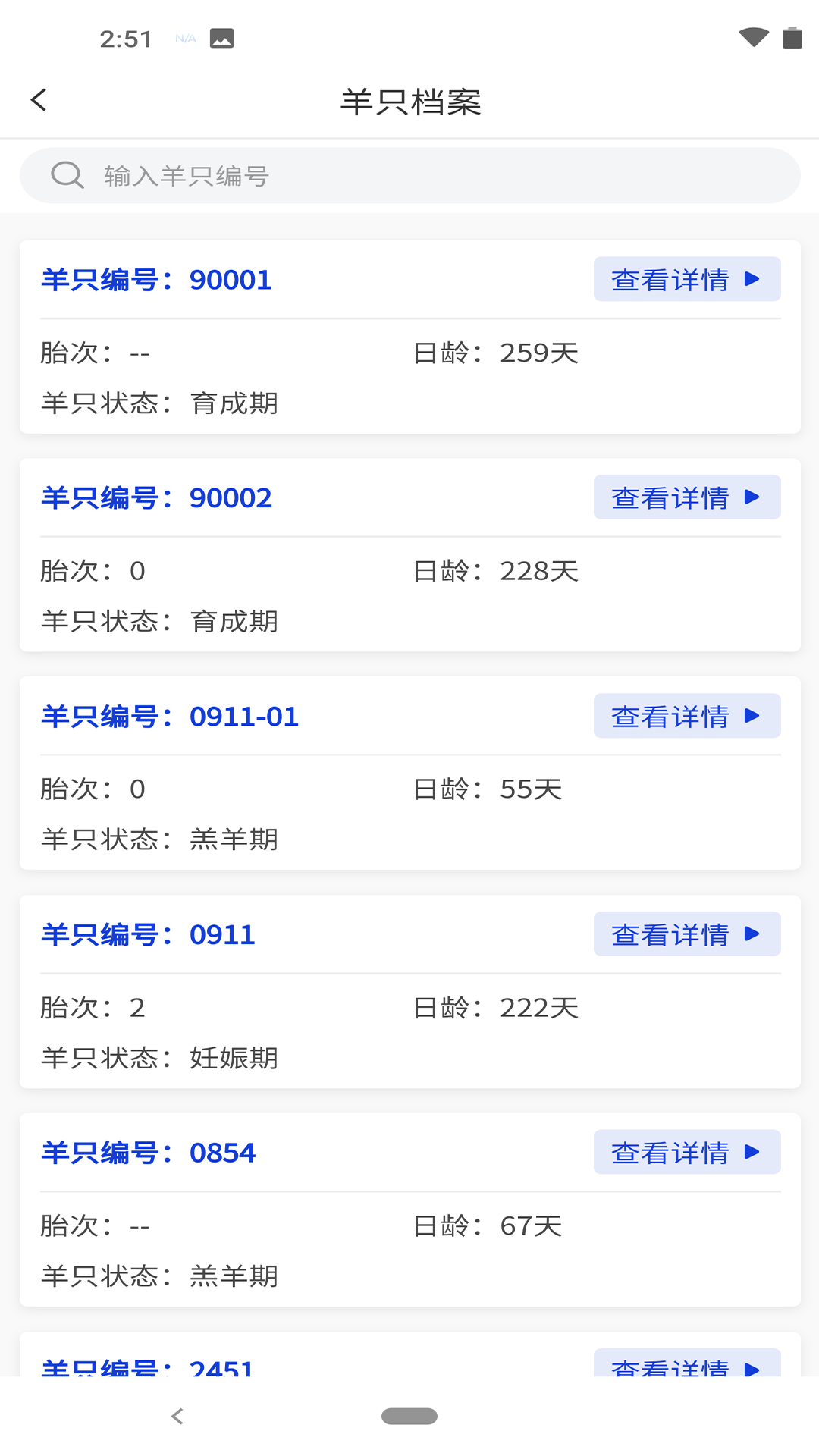Open 查看详情 for sheep number 90001
819x1456 pixels.
pyautogui.click(x=686, y=279)
